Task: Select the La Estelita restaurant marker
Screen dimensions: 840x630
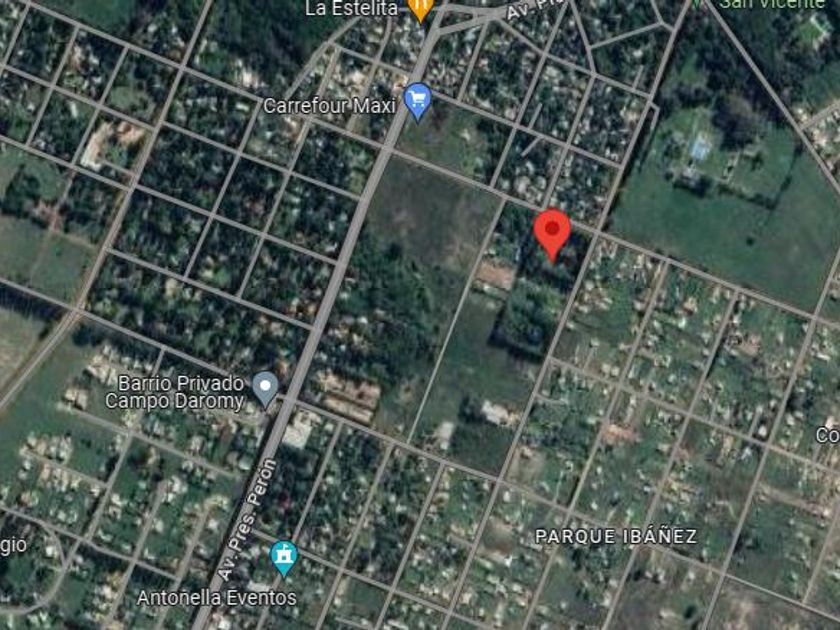Action: point(421,10)
